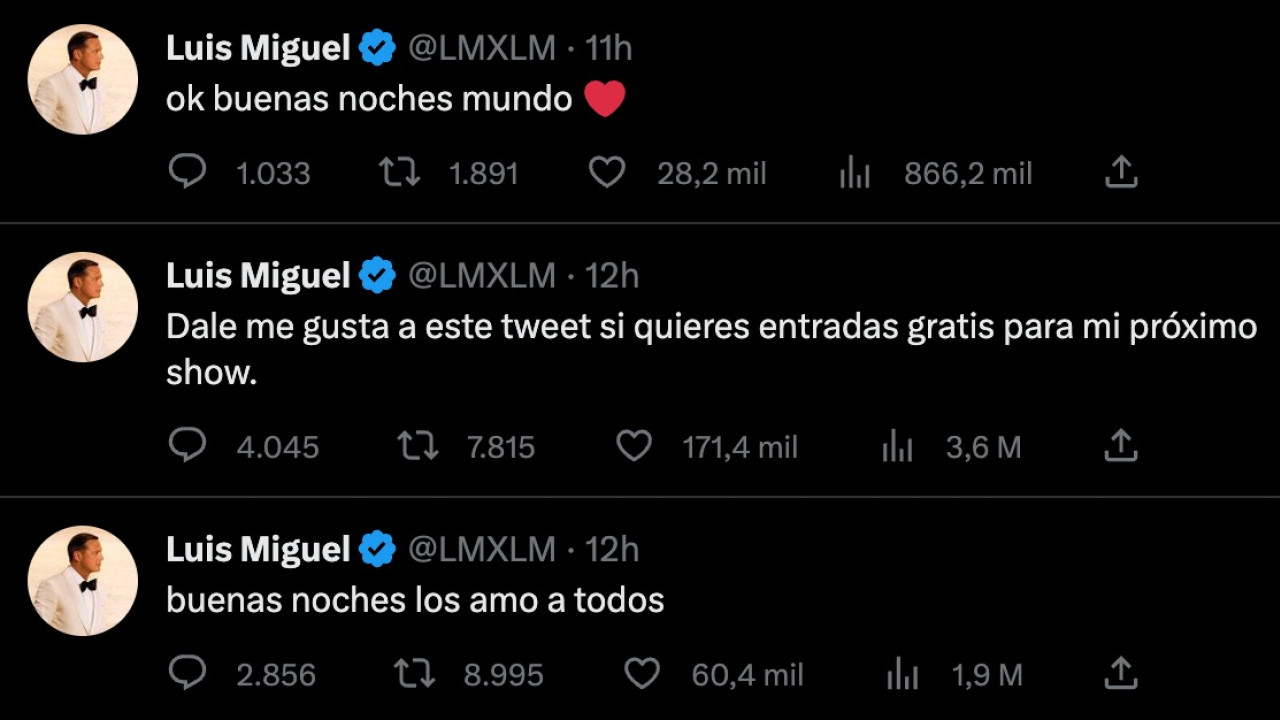Viewport: 1280px width, 720px height.
Task: Retweet 'buenas noches los amo a todos' tweet
Action: [414, 674]
